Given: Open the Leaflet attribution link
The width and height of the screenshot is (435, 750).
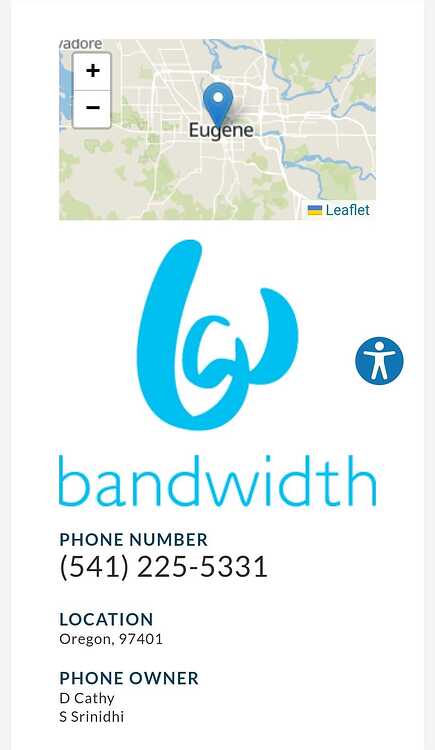Looking at the screenshot, I should (347, 210).
